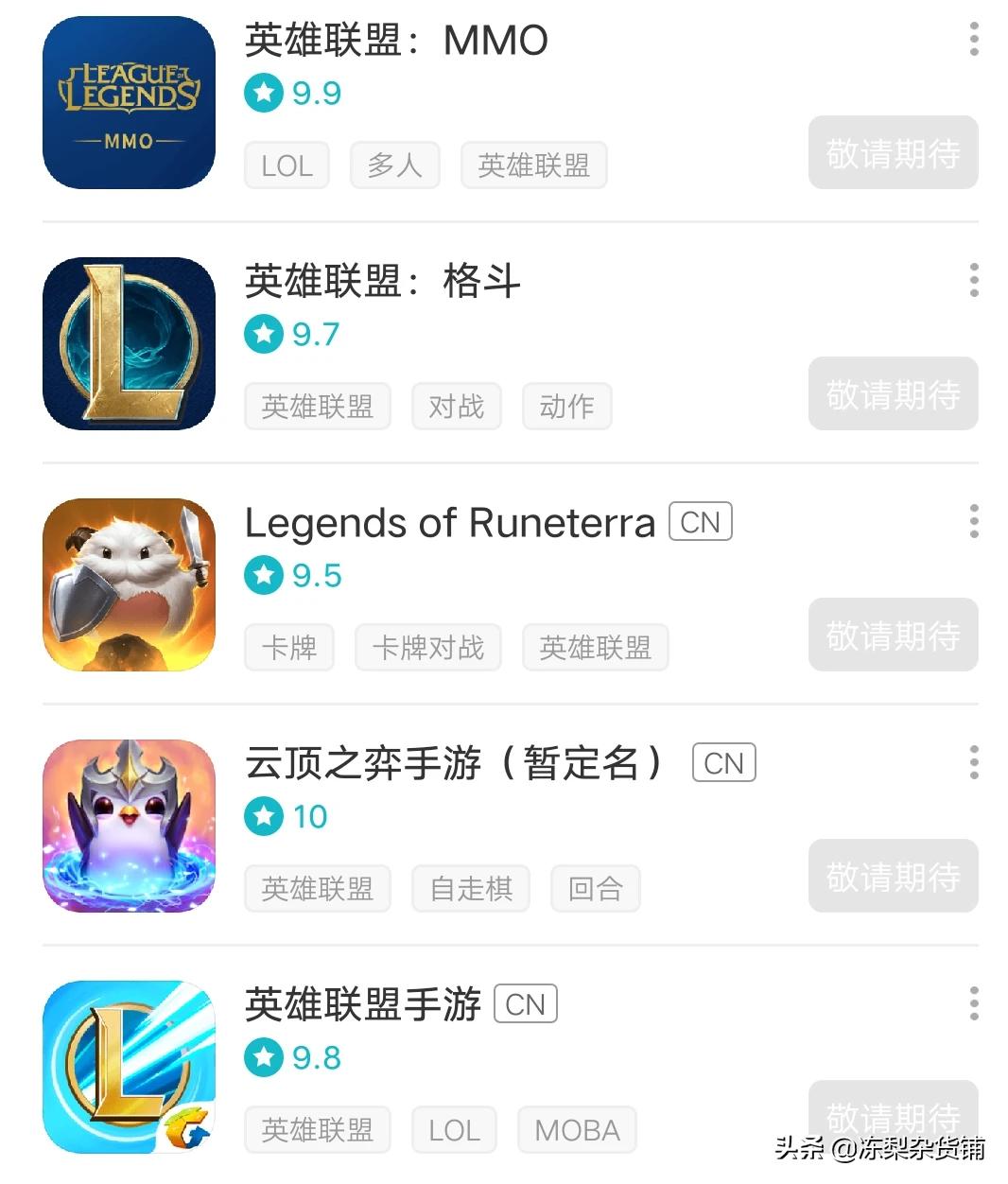Open overflow menu for 英雄联盟：MMO

[974, 40]
